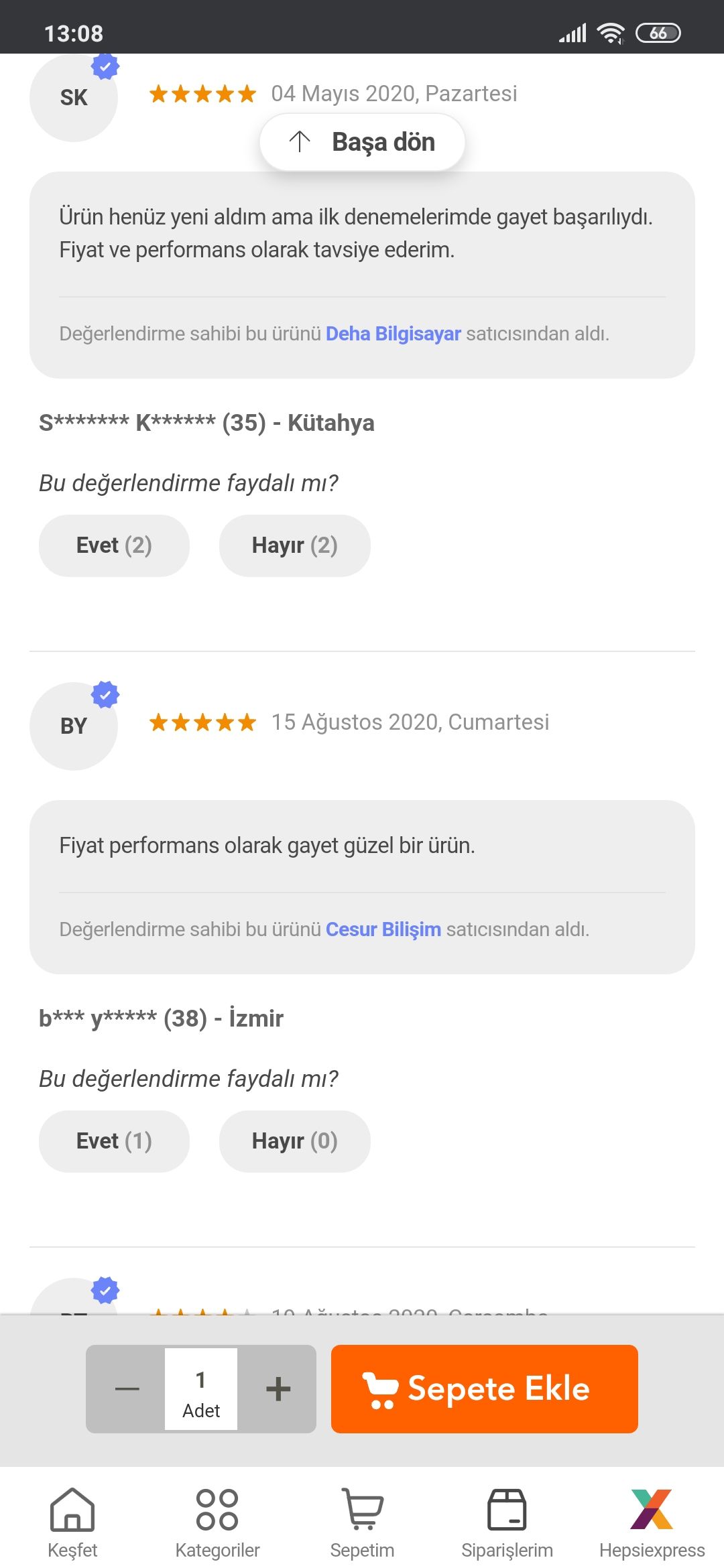Image resolution: width=724 pixels, height=1568 pixels.
Task: Mark the Kütahya review as helpful with Evet
Action: pyautogui.click(x=114, y=545)
